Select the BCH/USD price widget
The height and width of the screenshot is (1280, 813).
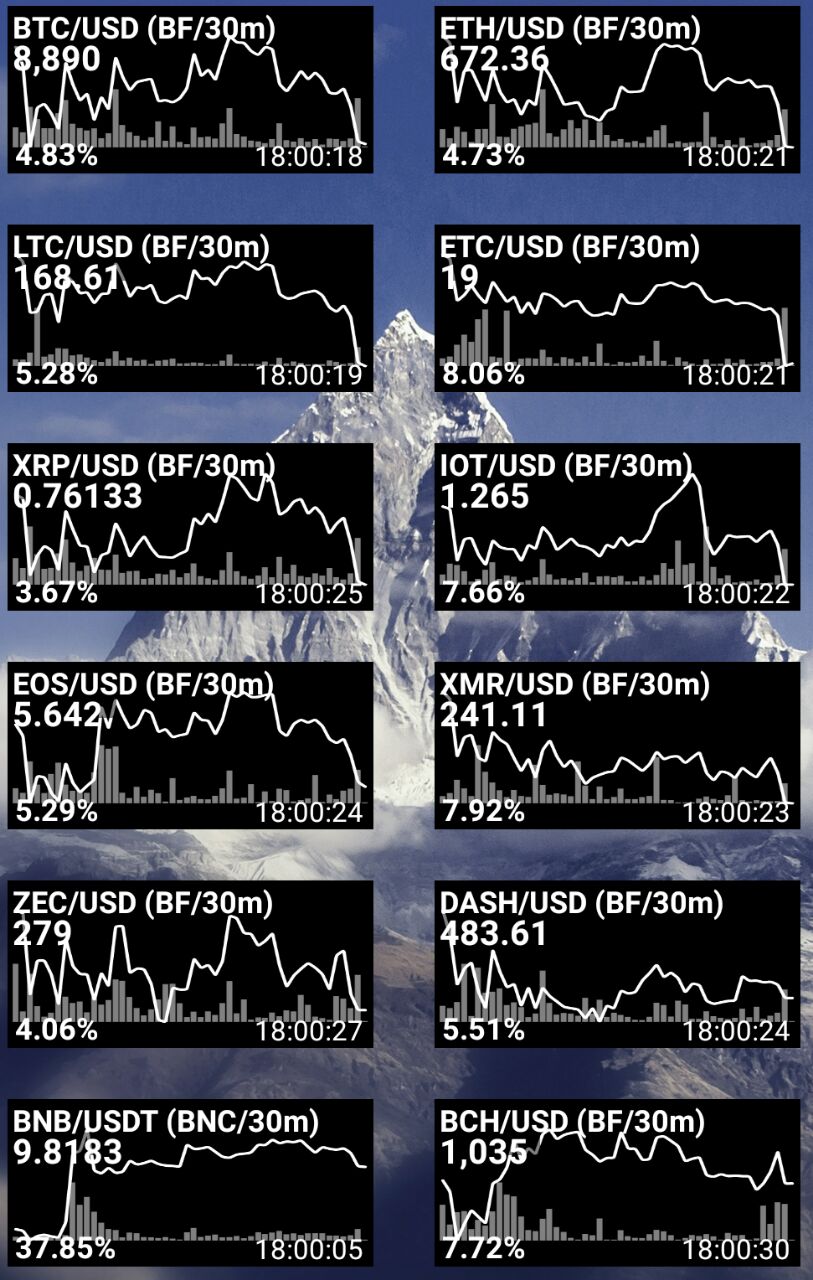point(617,1182)
